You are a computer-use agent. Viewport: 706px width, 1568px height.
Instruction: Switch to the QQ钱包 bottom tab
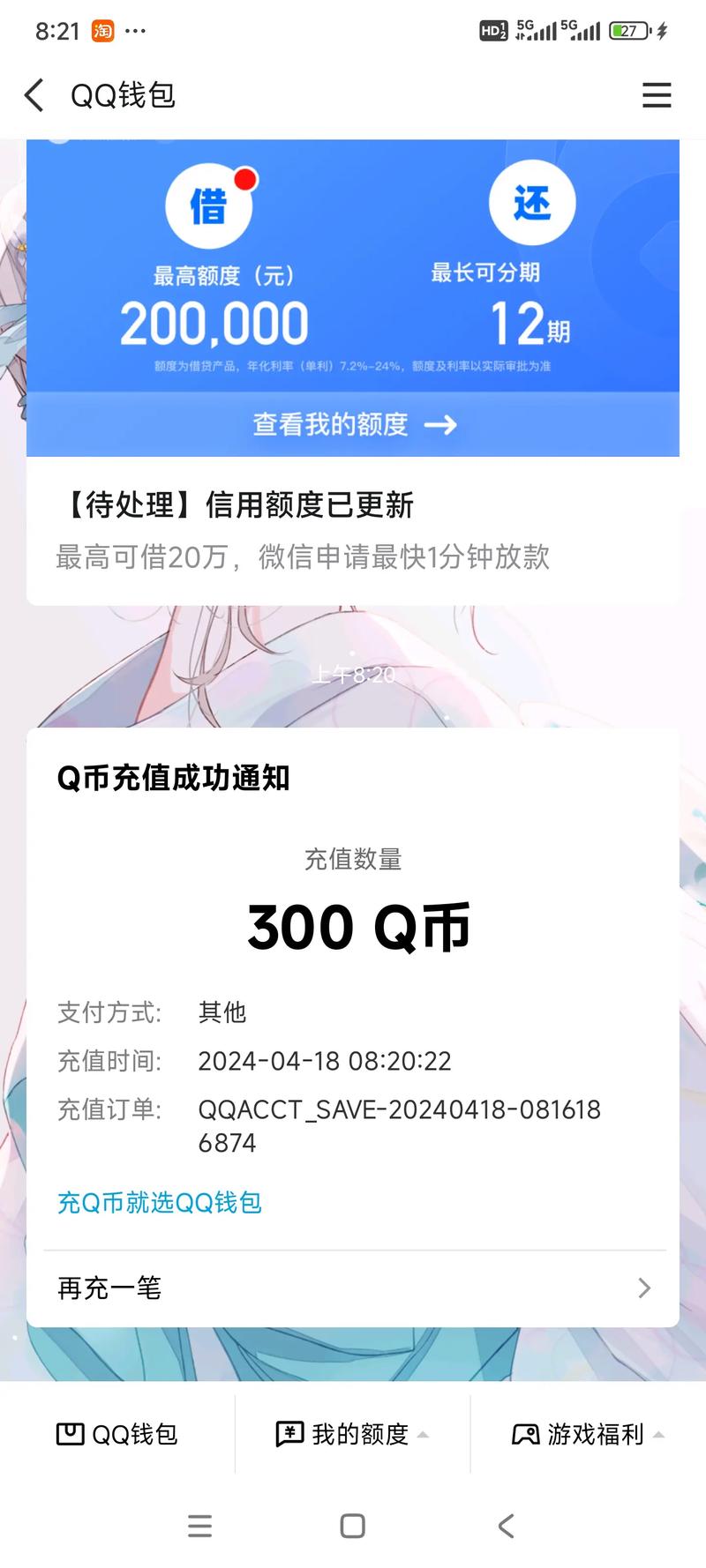click(117, 1433)
